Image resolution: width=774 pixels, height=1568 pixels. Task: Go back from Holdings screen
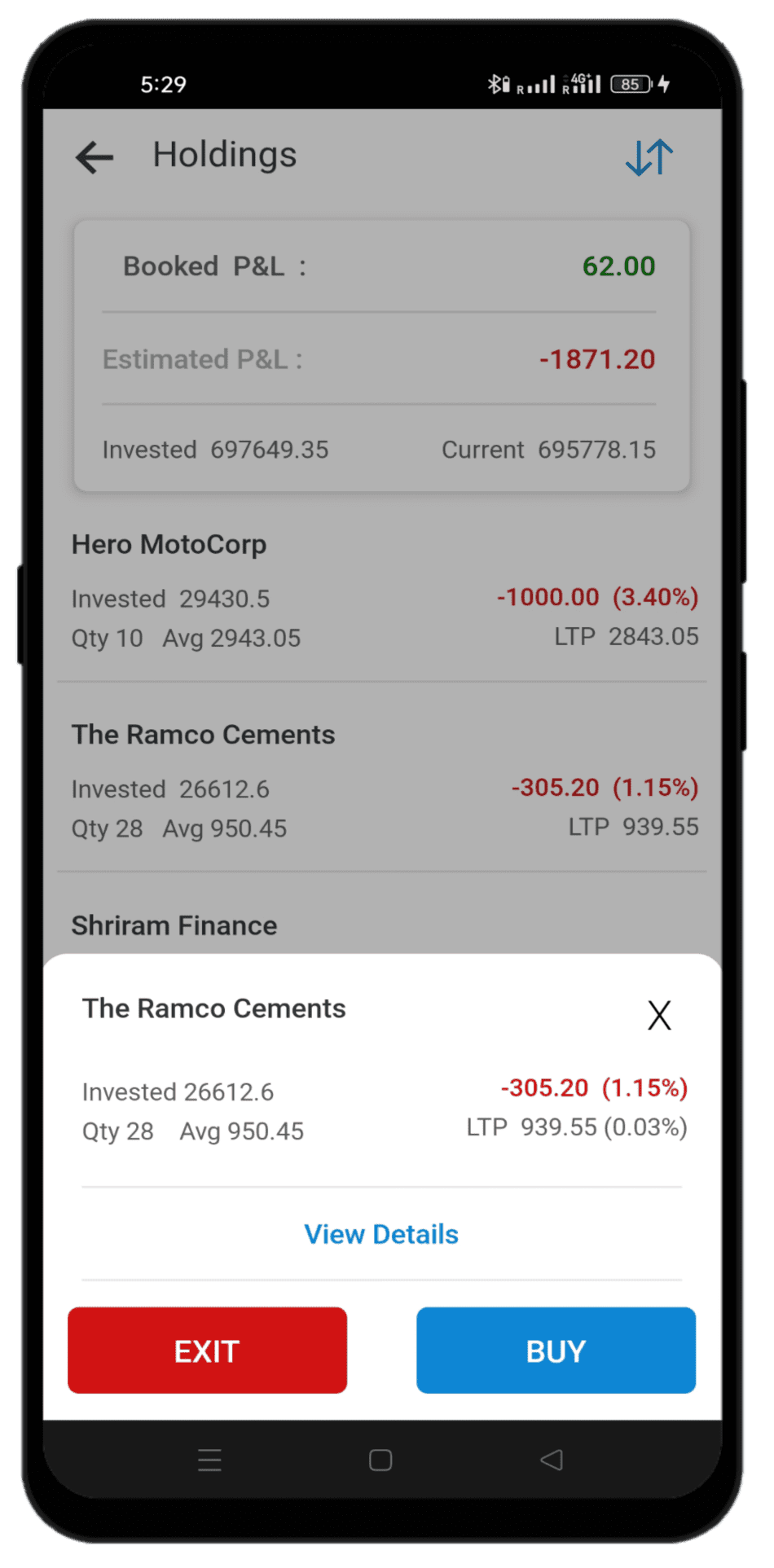pyautogui.click(x=95, y=156)
